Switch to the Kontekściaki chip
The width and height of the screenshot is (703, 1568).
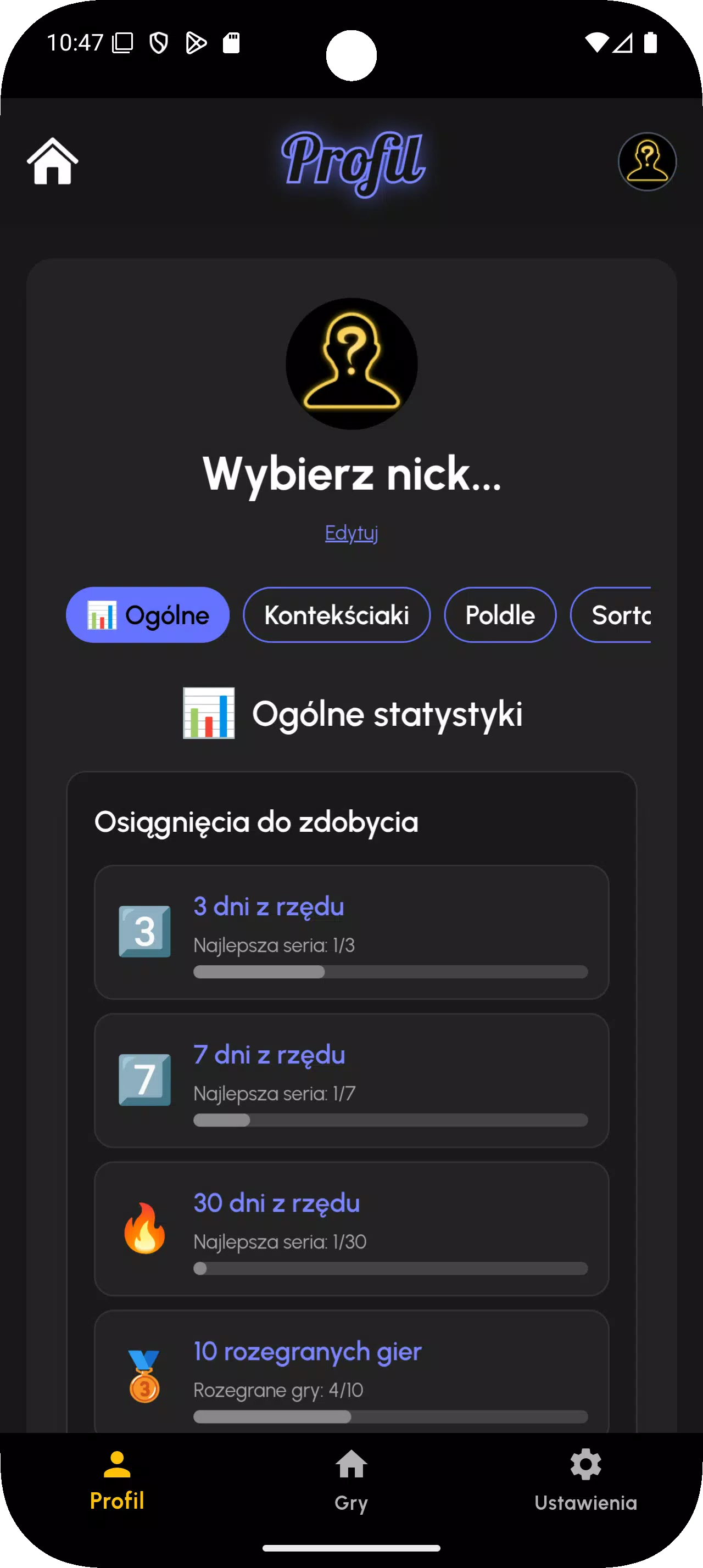(337, 615)
